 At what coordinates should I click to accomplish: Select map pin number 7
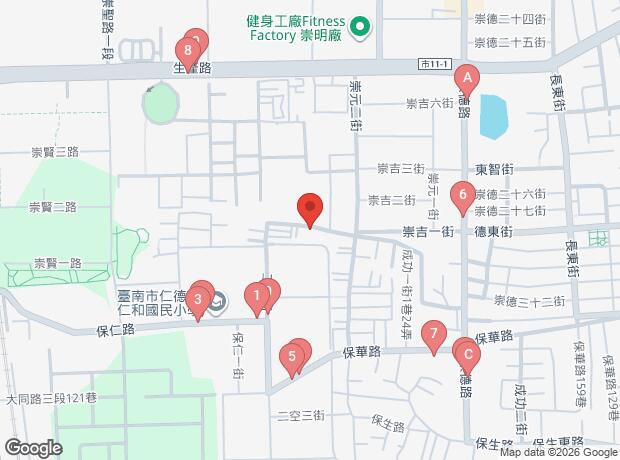433,334
